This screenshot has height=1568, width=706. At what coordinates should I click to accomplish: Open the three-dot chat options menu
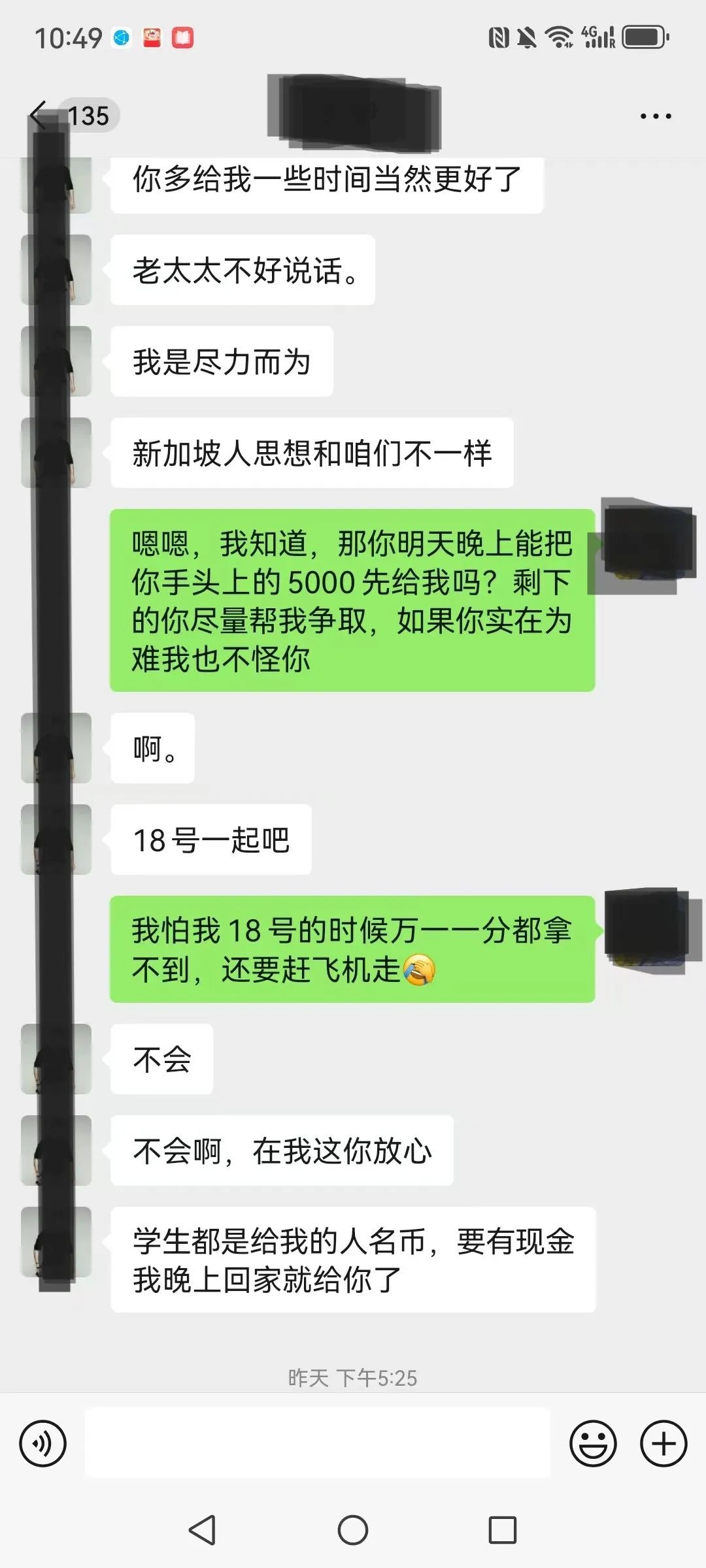pos(656,116)
